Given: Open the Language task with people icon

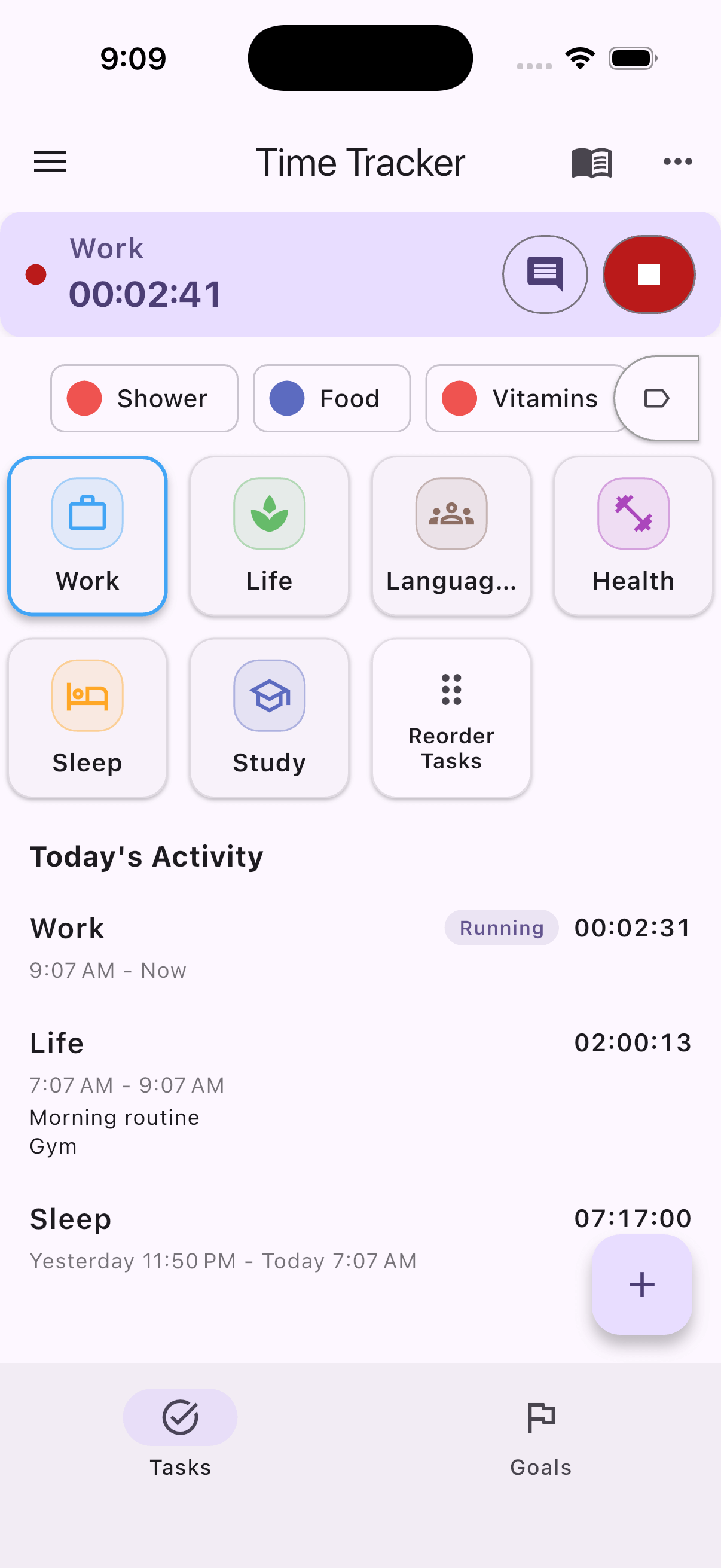Looking at the screenshot, I should 451,513.
